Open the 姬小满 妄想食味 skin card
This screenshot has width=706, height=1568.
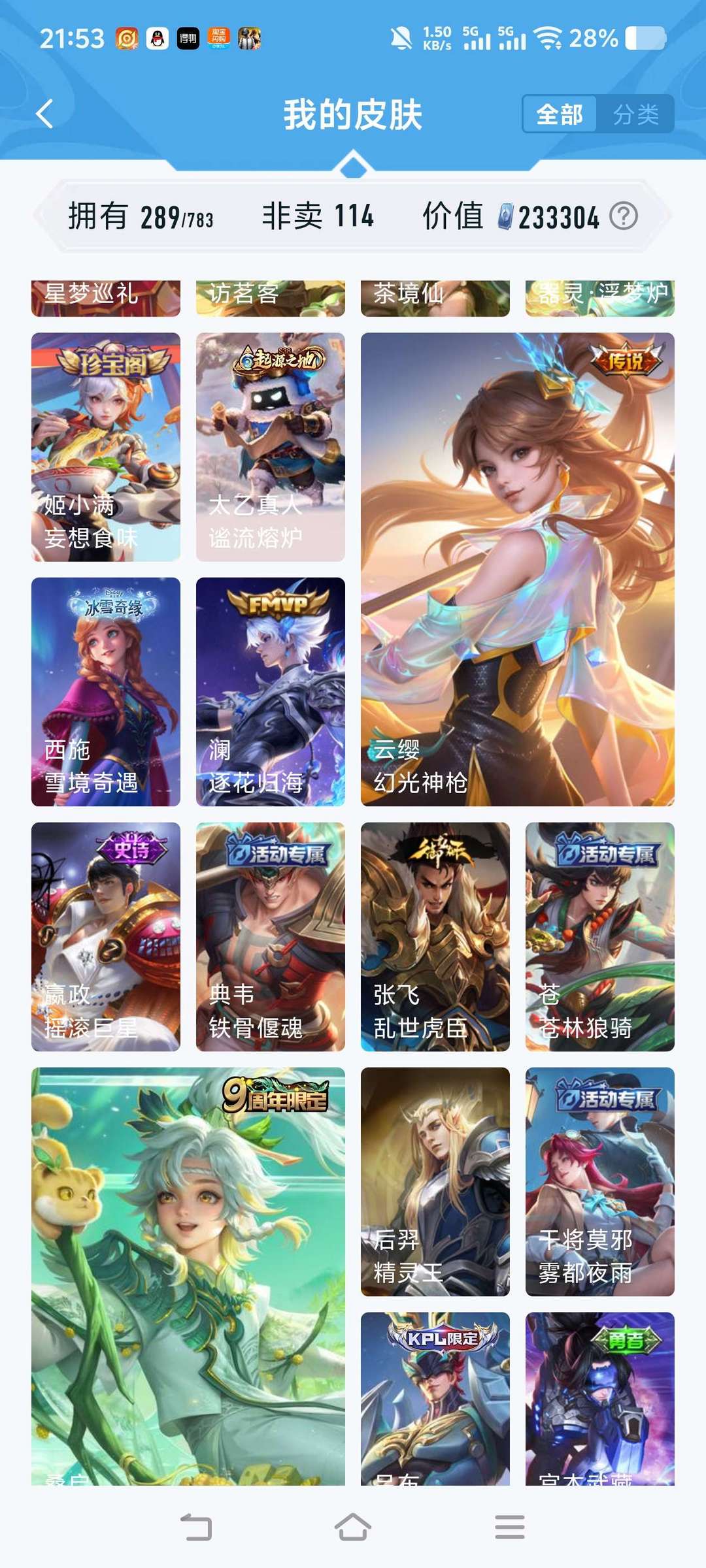(x=106, y=447)
